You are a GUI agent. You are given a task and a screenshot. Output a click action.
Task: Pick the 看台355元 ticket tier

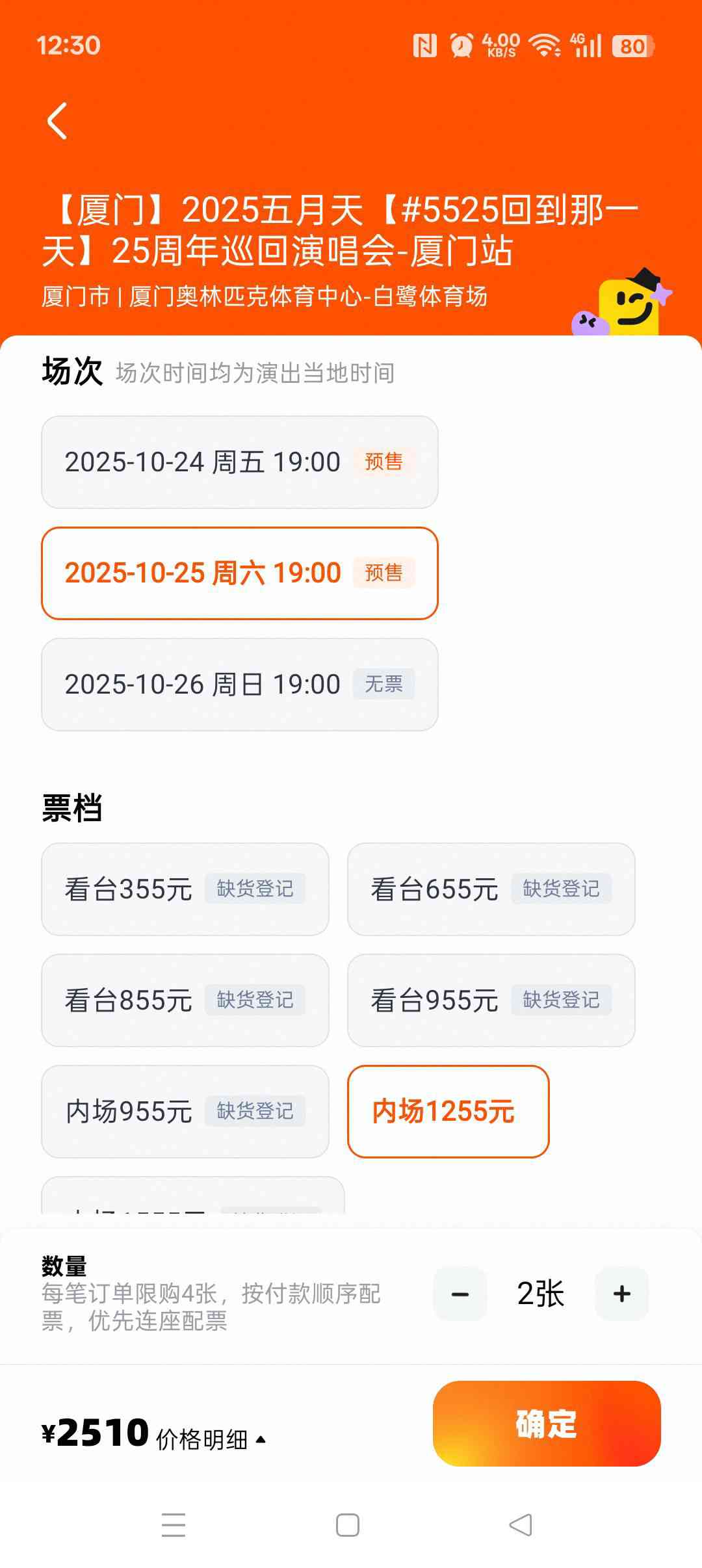coord(185,889)
